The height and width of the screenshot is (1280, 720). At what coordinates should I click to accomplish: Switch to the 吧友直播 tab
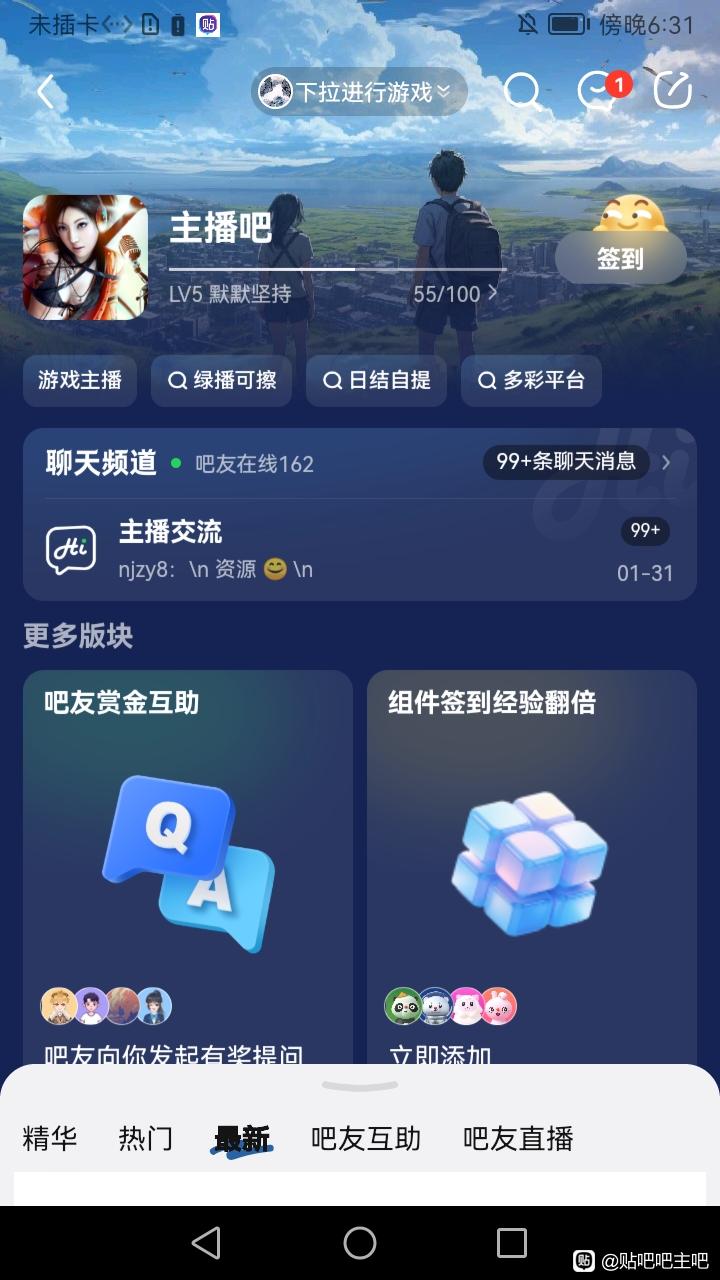[x=518, y=1138]
